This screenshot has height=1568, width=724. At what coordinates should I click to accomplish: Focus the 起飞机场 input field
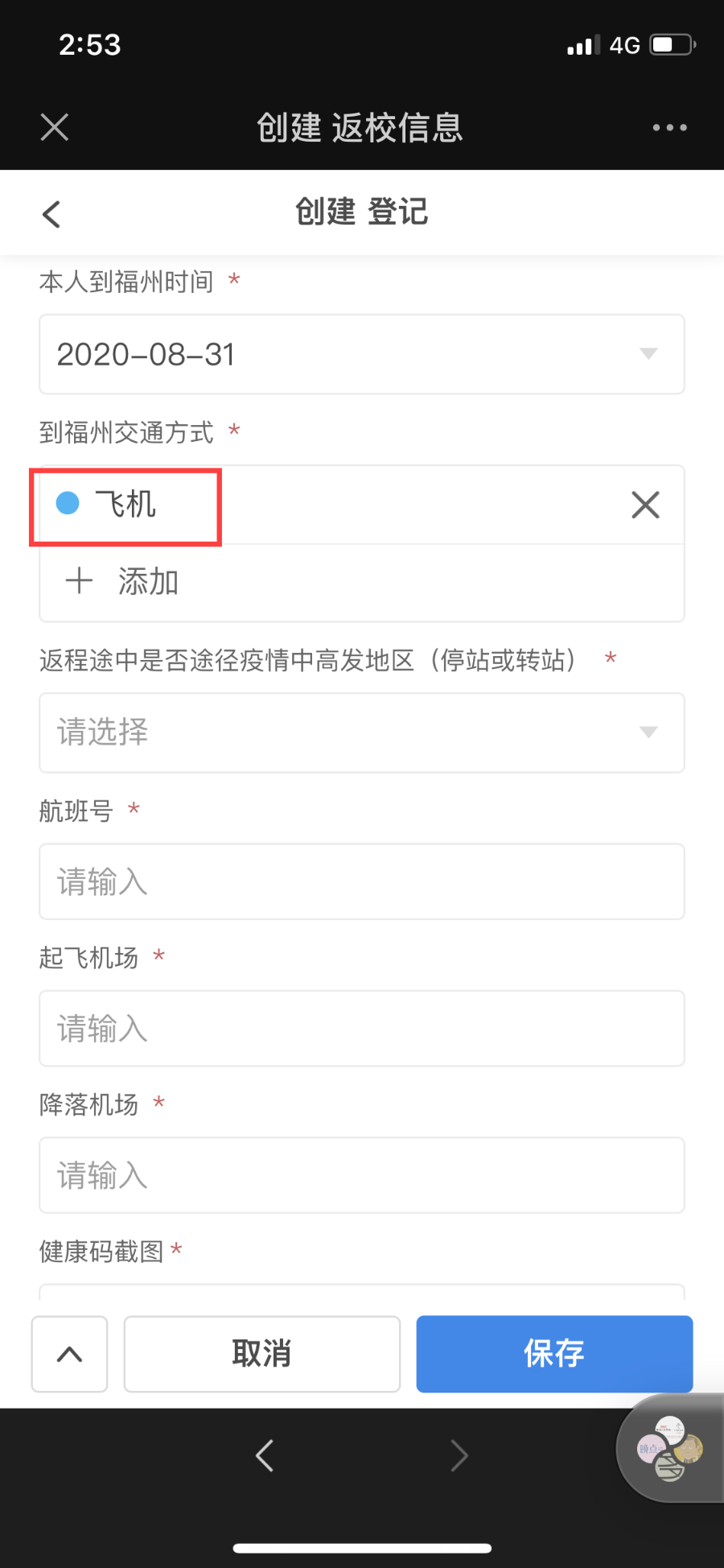[x=361, y=1029]
